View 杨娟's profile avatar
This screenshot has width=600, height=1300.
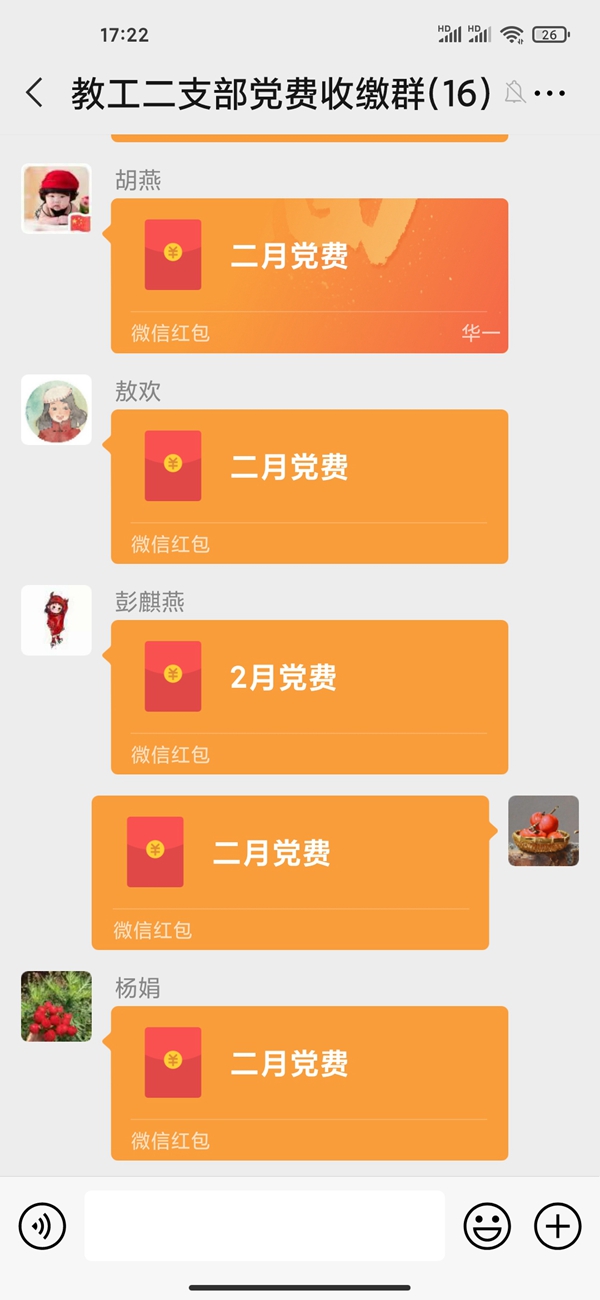[x=56, y=1006]
